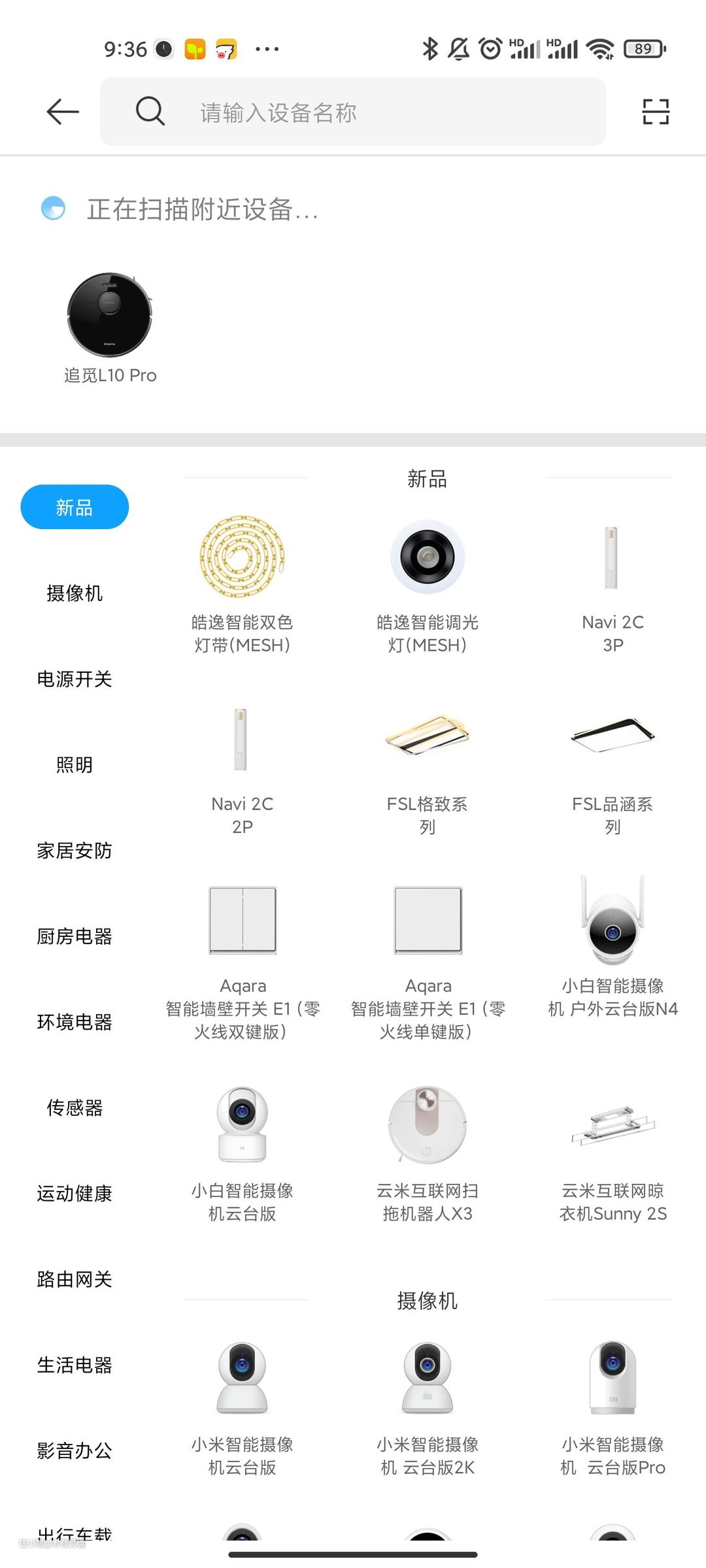
Task: Switch to the 传感器 category
Action: point(75,1108)
